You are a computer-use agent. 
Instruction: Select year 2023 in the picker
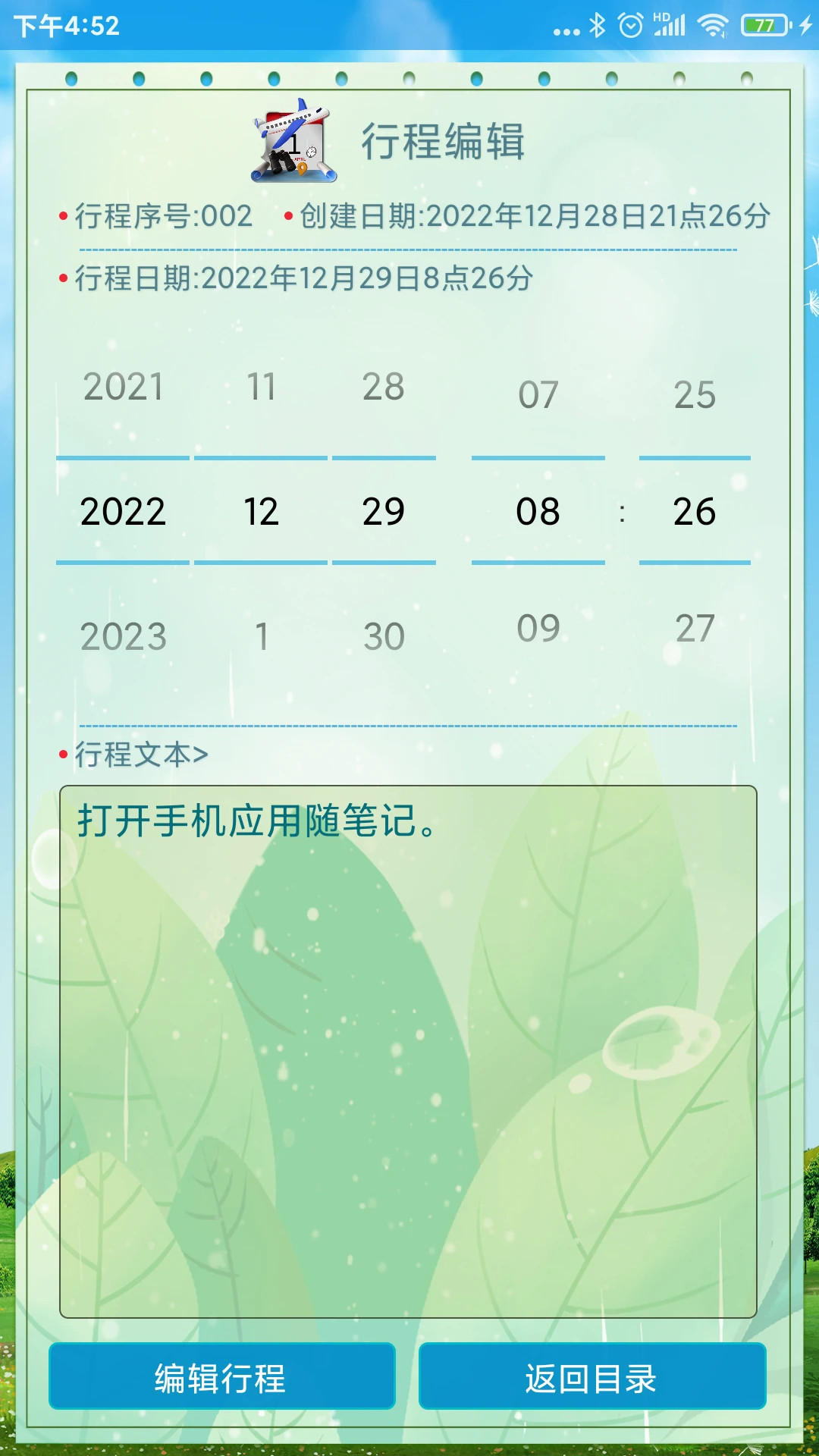click(123, 636)
